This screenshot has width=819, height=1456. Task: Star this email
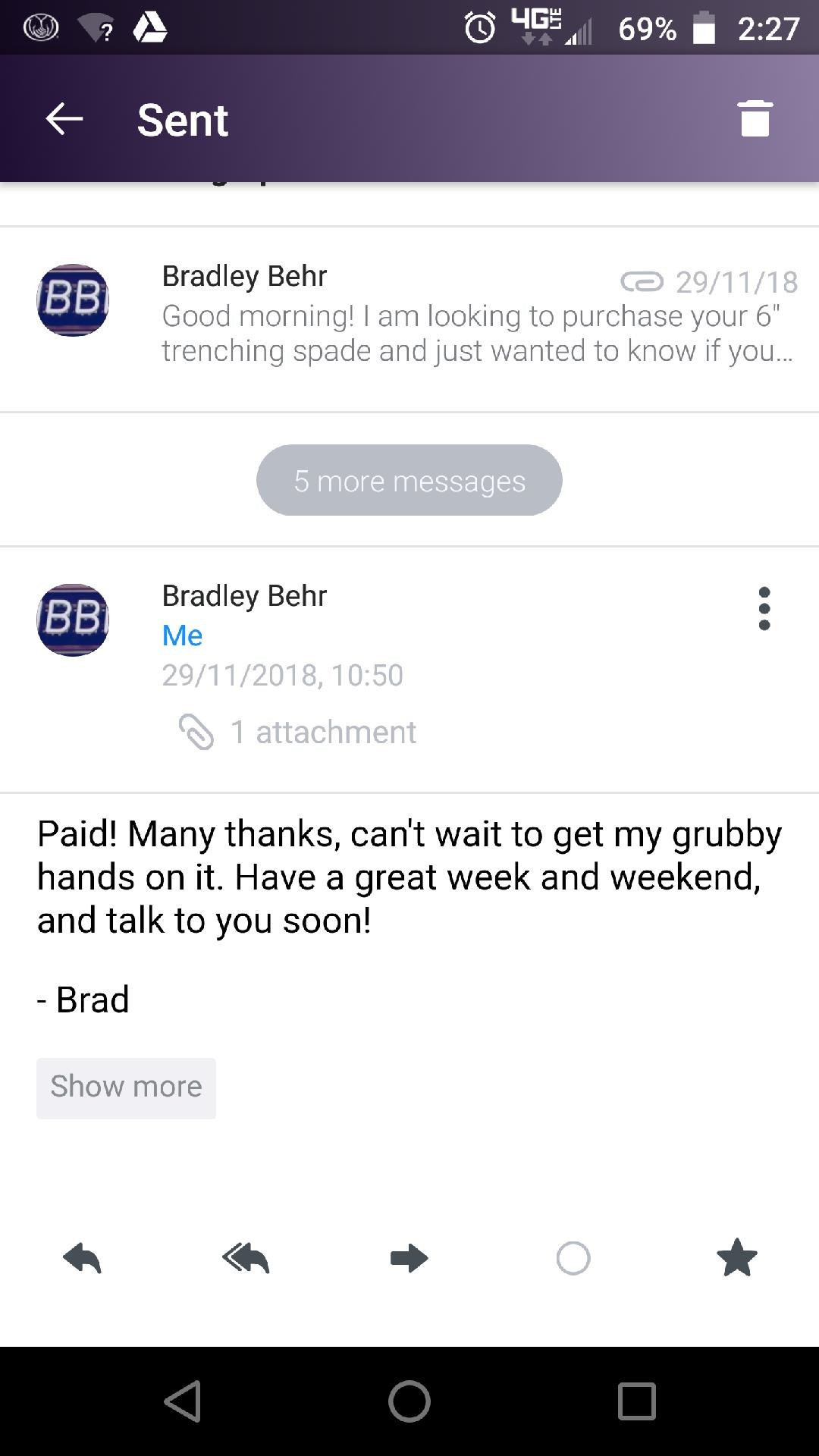pos(737,1257)
